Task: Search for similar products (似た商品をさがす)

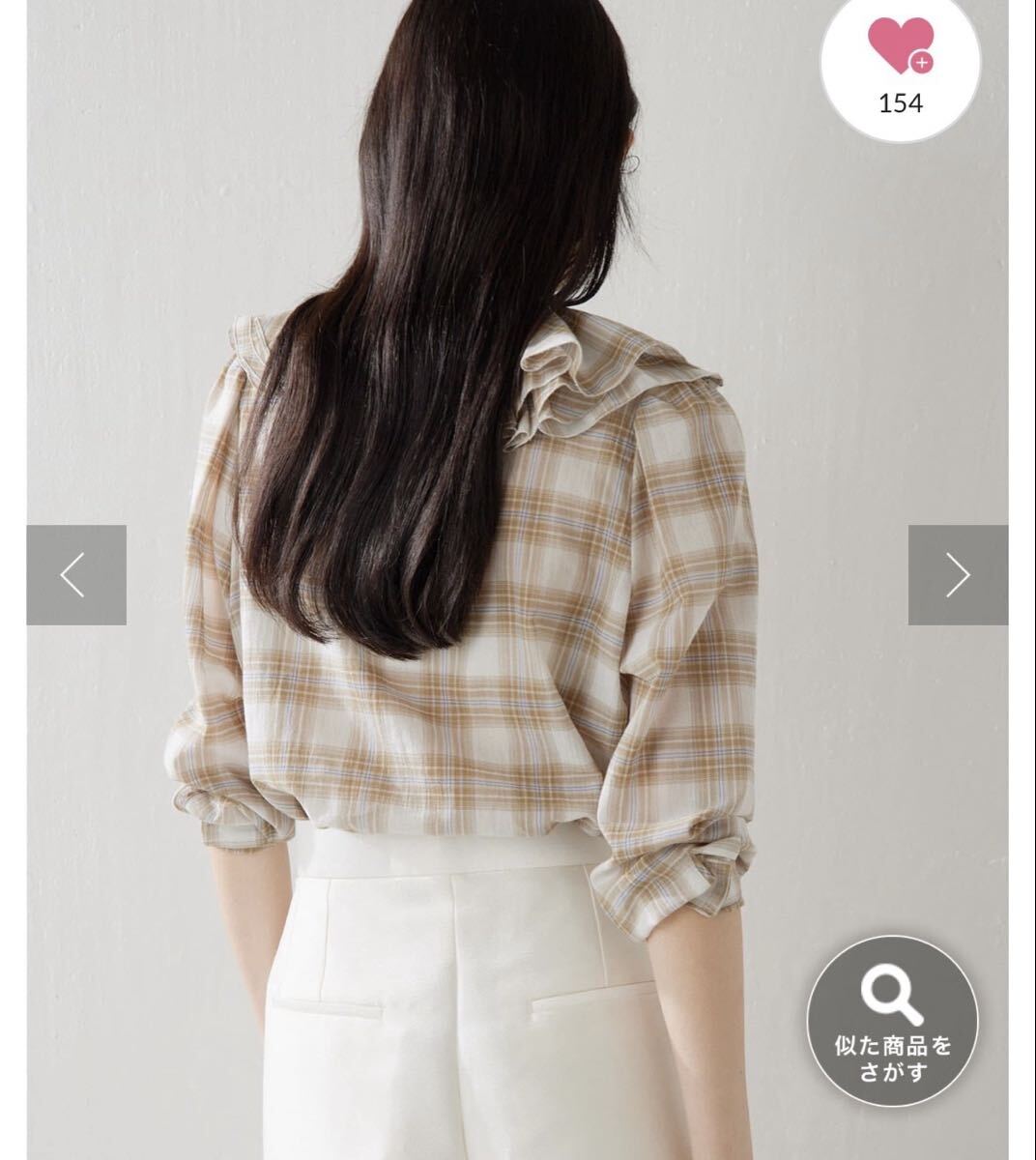Action: (892, 1021)
